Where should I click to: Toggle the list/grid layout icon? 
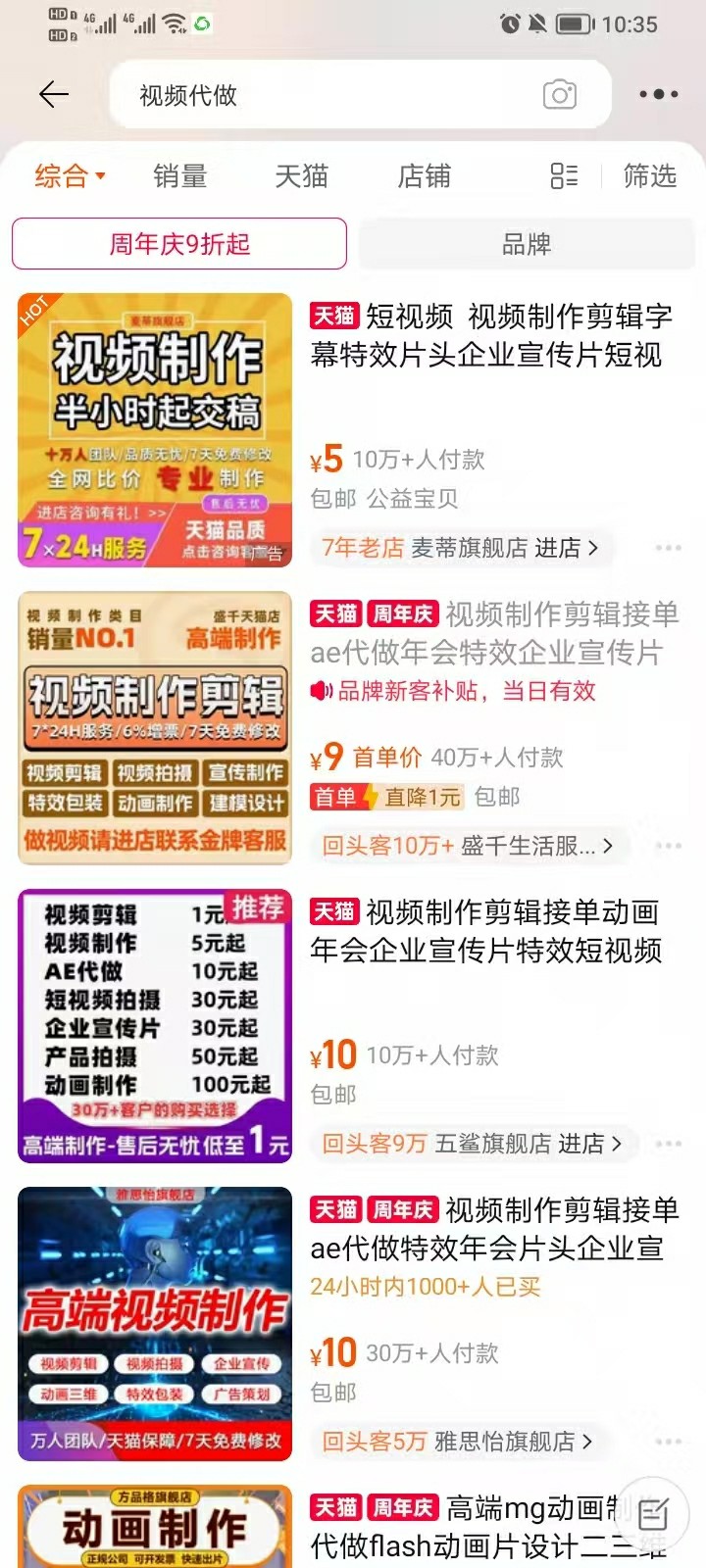(564, 176)
